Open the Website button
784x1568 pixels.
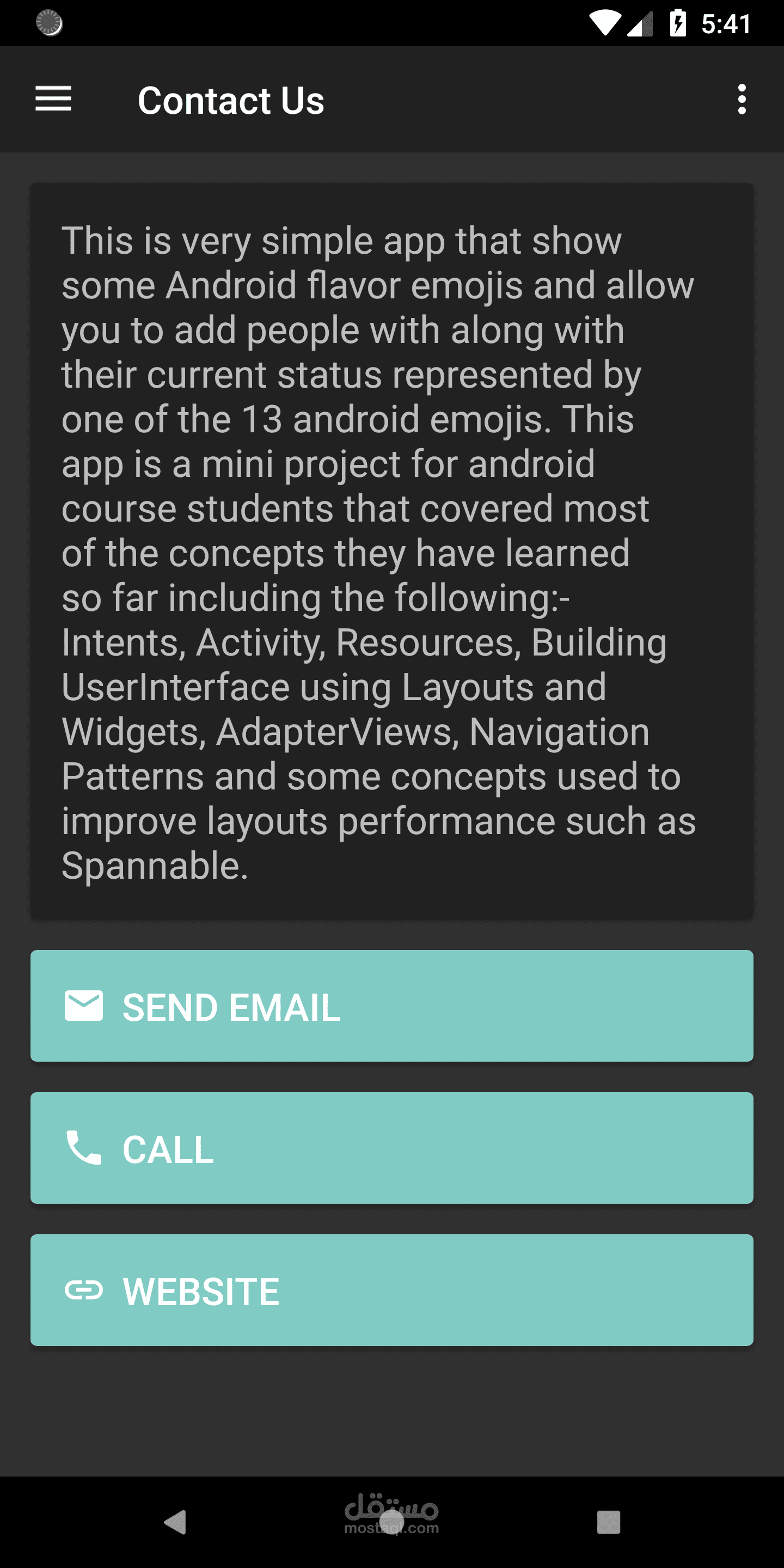click(392, 1290)
